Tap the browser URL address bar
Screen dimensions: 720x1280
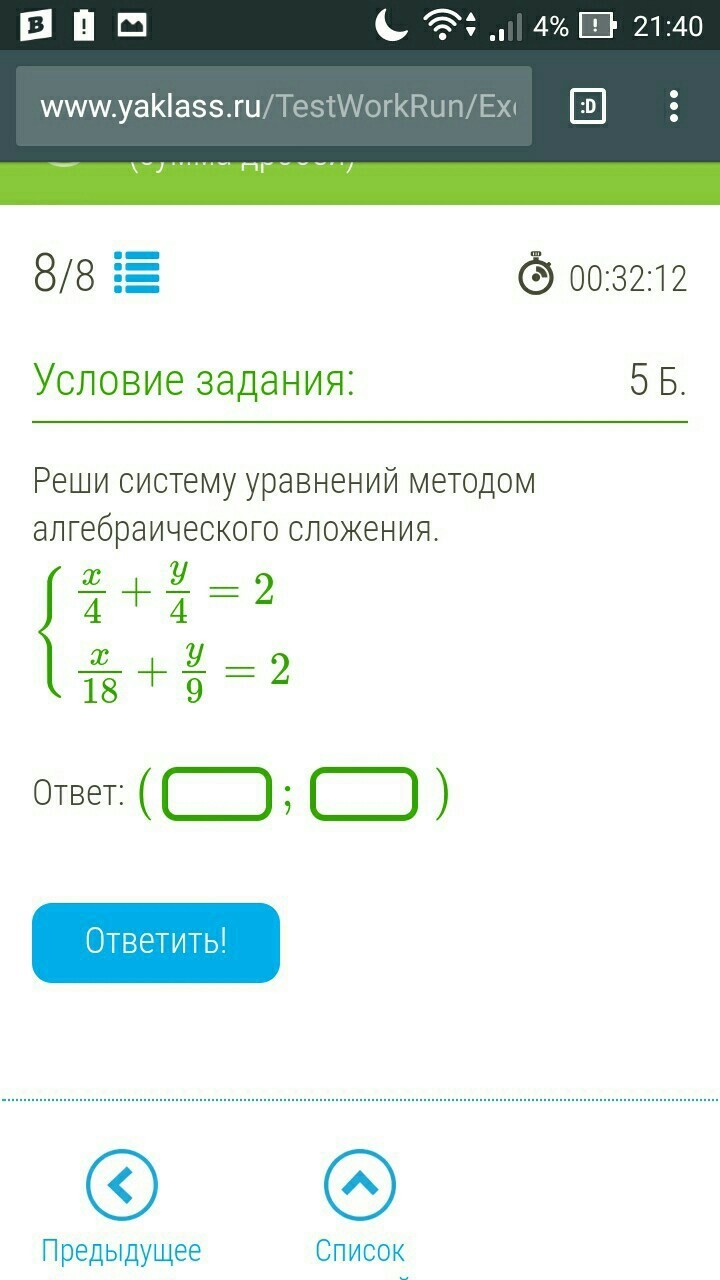pyautogui.click(x=275, y=107)
